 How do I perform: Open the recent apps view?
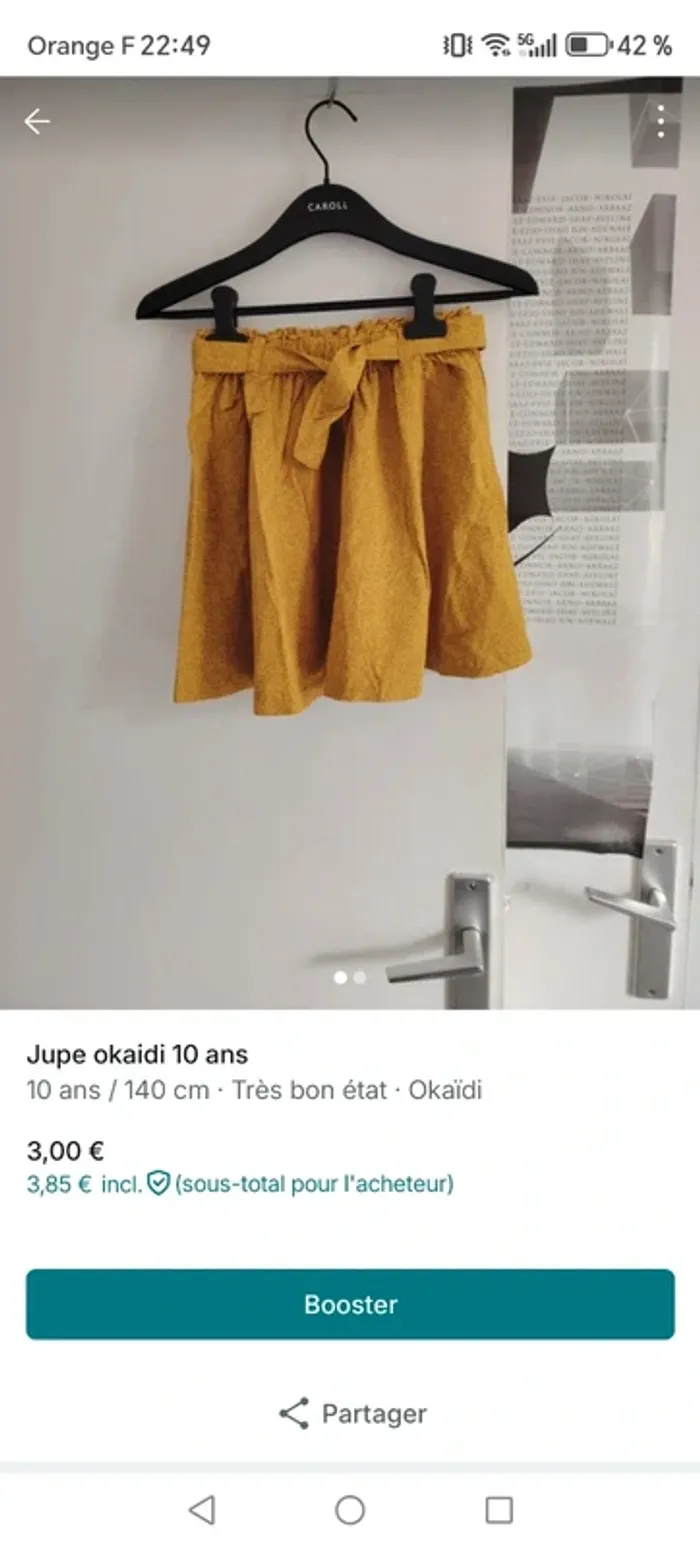pos(498,1509)
